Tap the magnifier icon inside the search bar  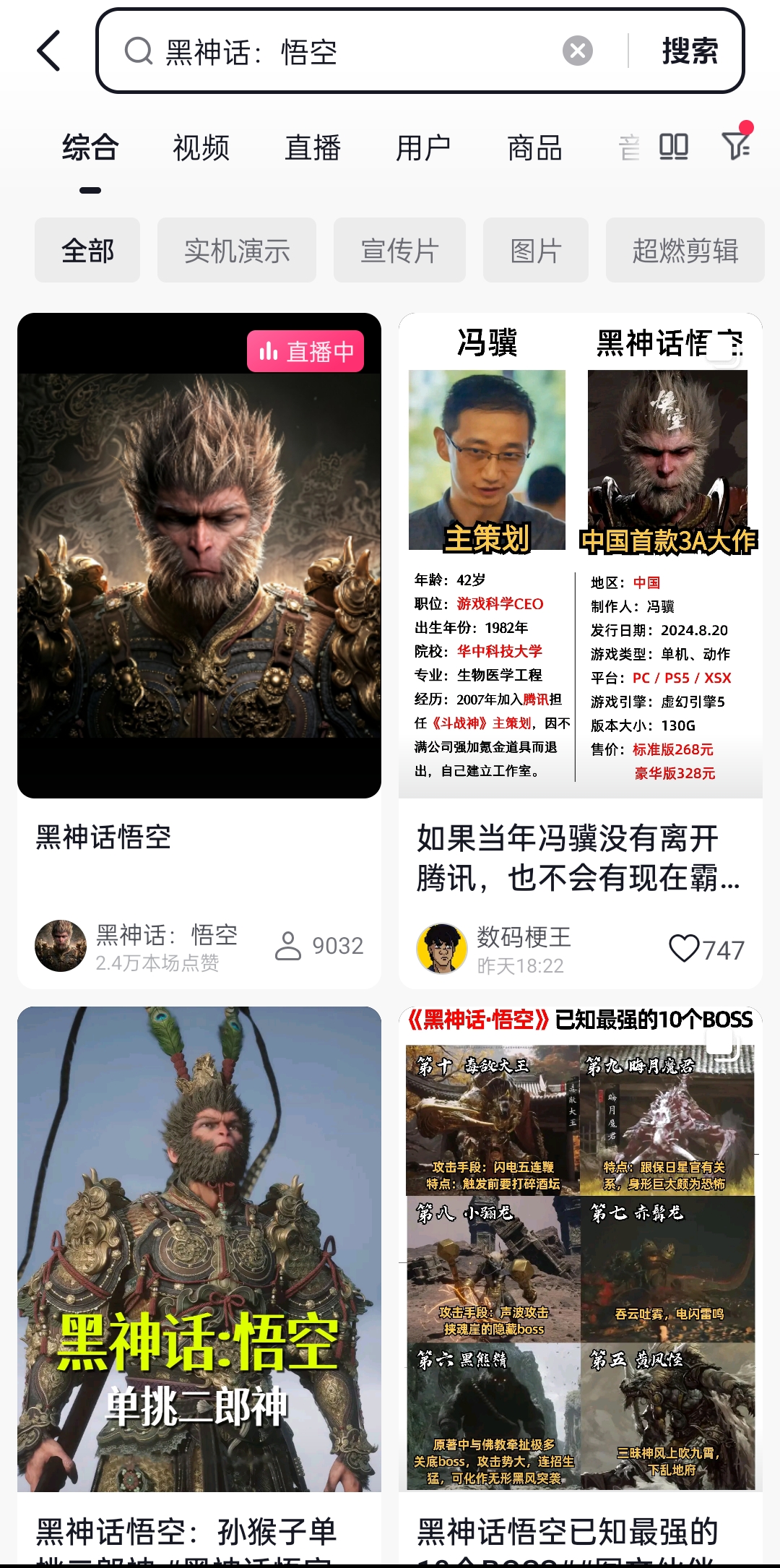[139, 51]
